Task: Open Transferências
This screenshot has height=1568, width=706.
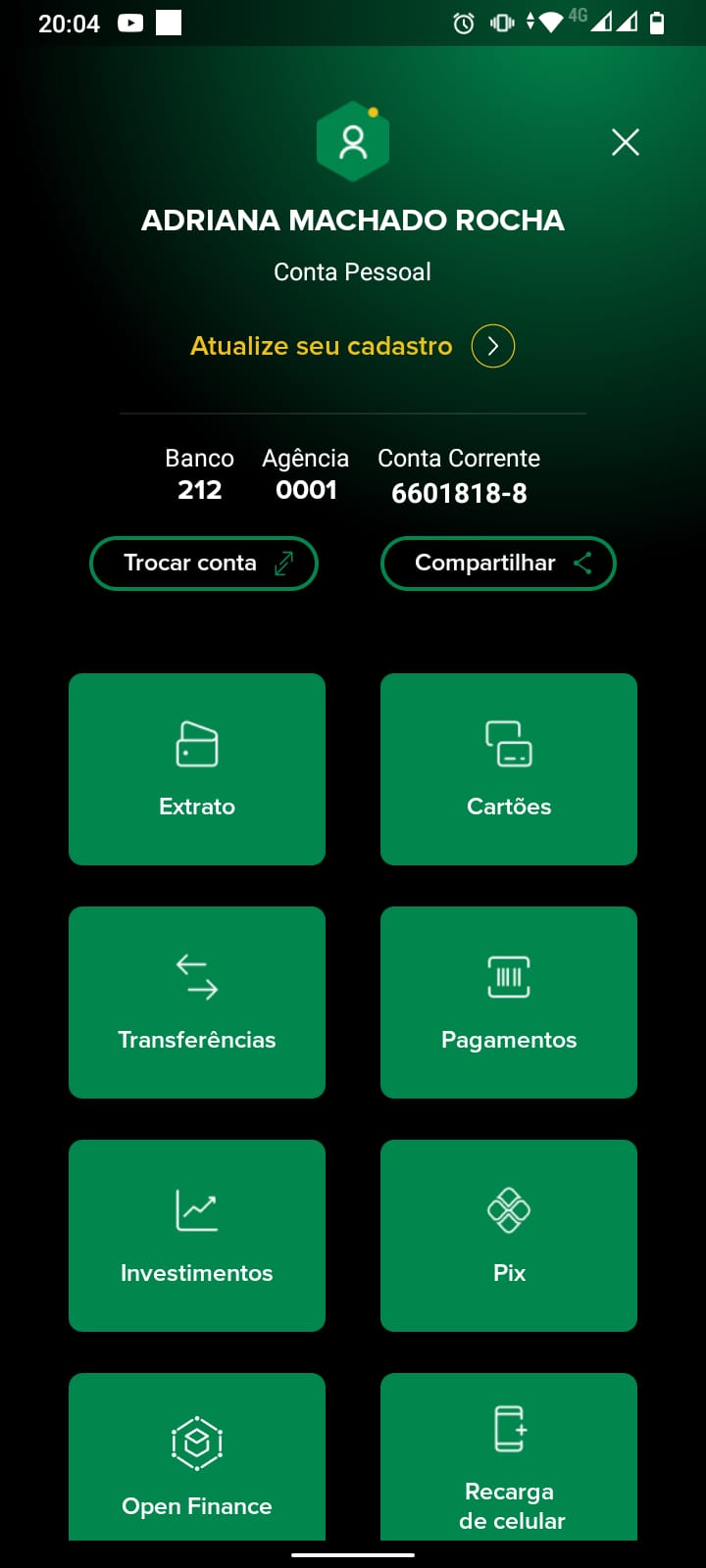Action: (x=197, y=1003)
